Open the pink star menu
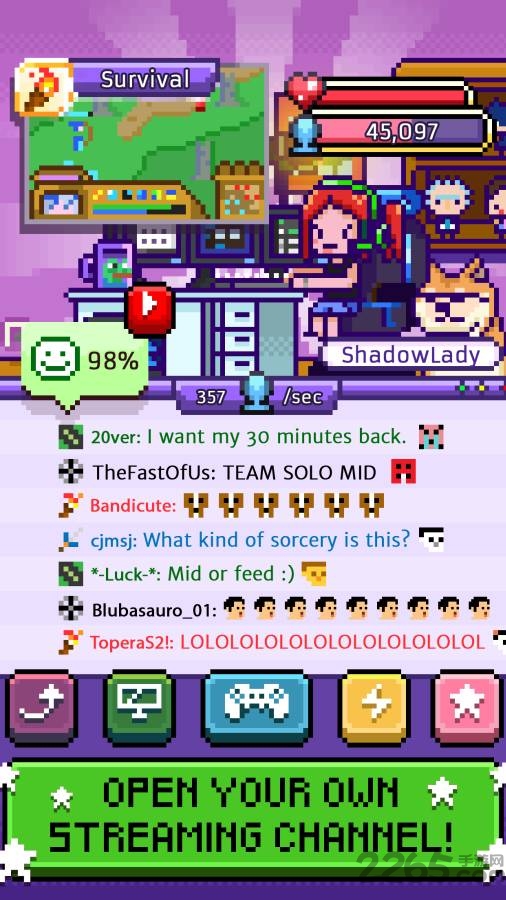This screenshot has width=506, height=900. (466, 707)
